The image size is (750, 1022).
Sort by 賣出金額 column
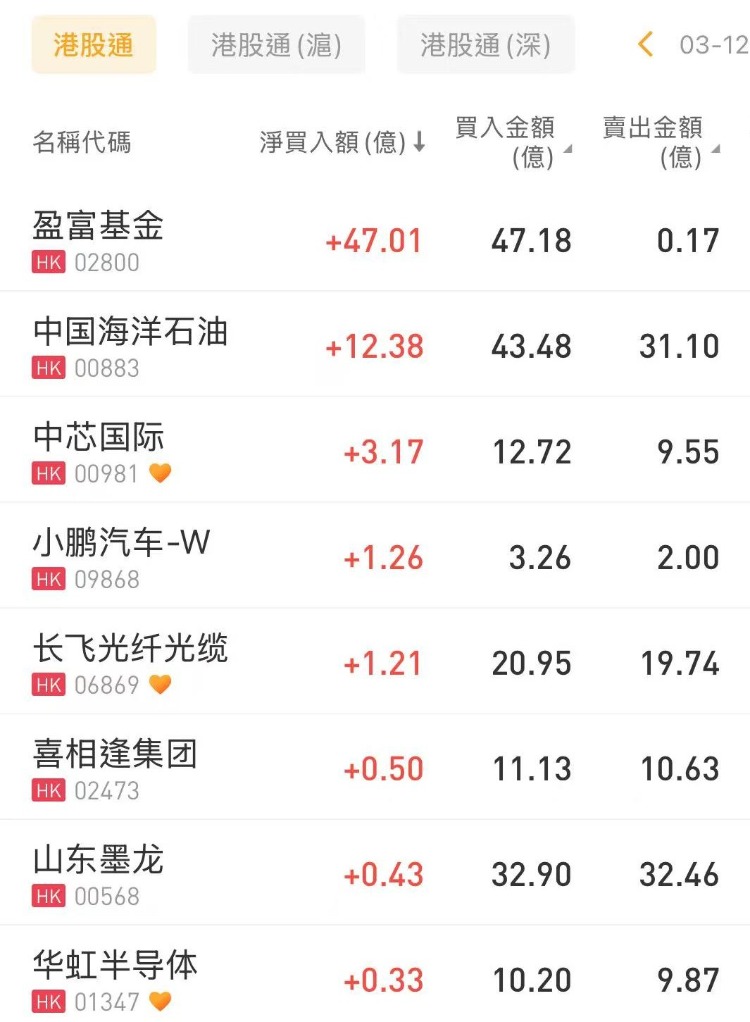pos(660,142)
